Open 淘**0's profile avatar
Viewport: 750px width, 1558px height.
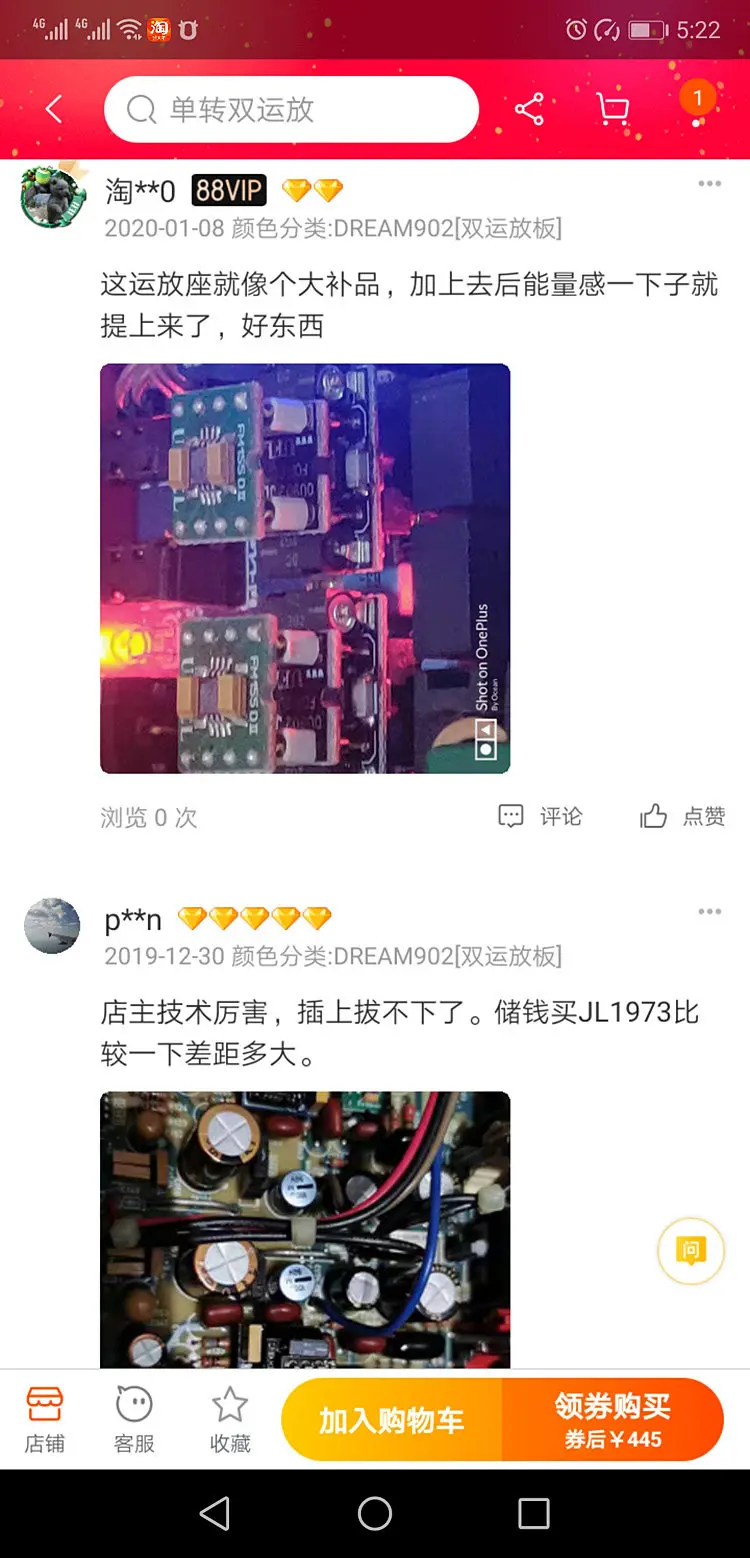point(53,196)
